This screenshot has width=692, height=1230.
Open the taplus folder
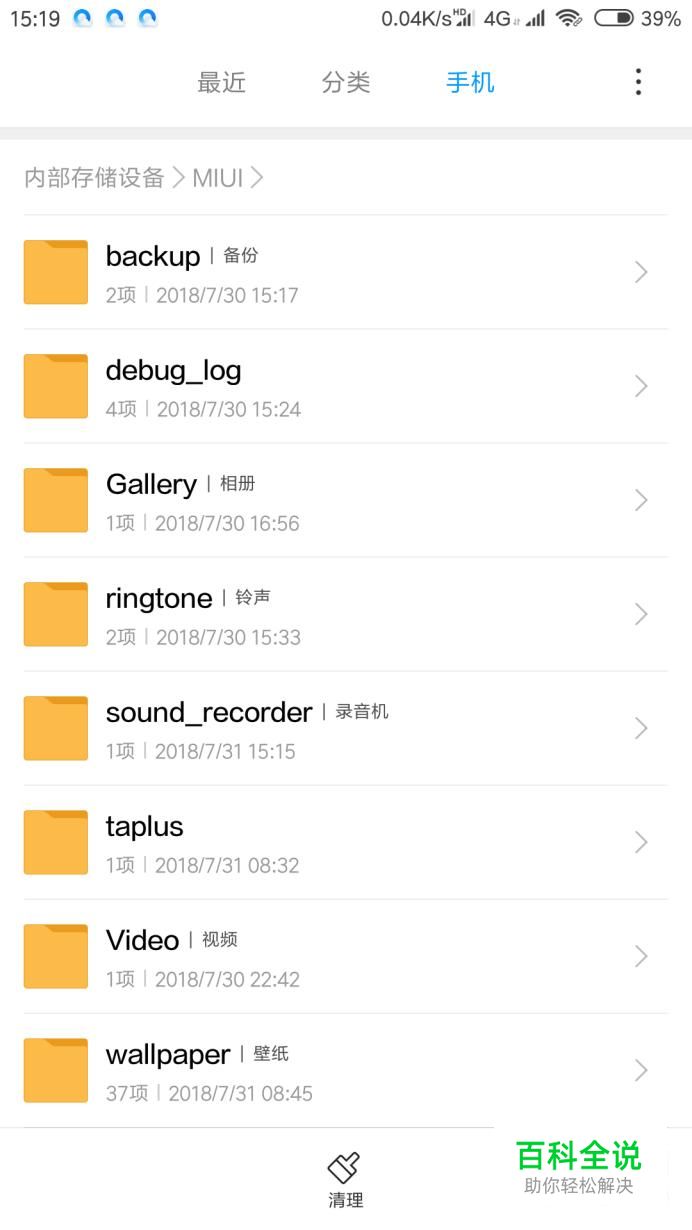[345, 842]
